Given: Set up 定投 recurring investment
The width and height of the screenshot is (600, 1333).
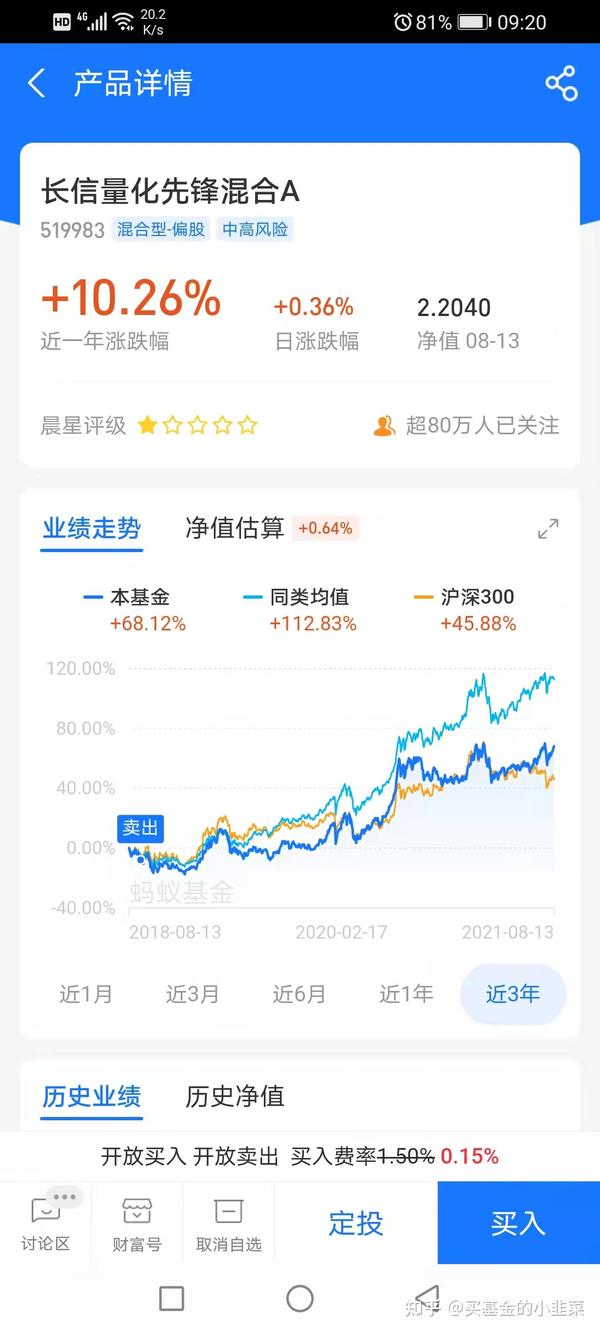Looking at the screenshot, I should click(356, 1223).
